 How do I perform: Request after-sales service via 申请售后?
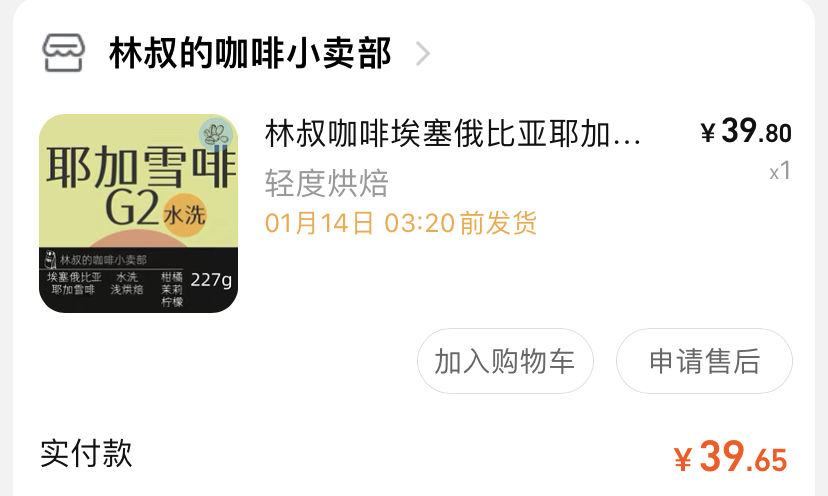coord(704,361)
